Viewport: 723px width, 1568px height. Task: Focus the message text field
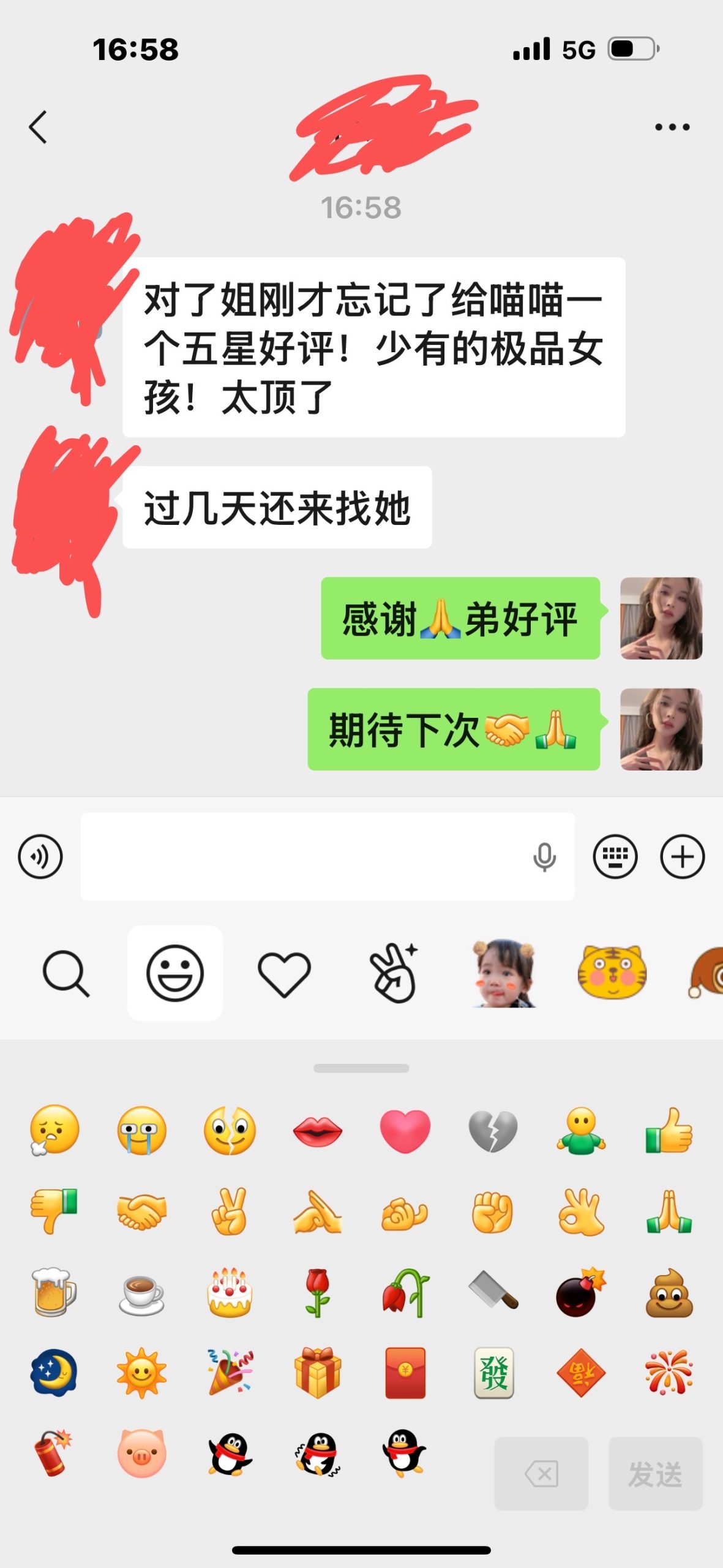(300, 856)
